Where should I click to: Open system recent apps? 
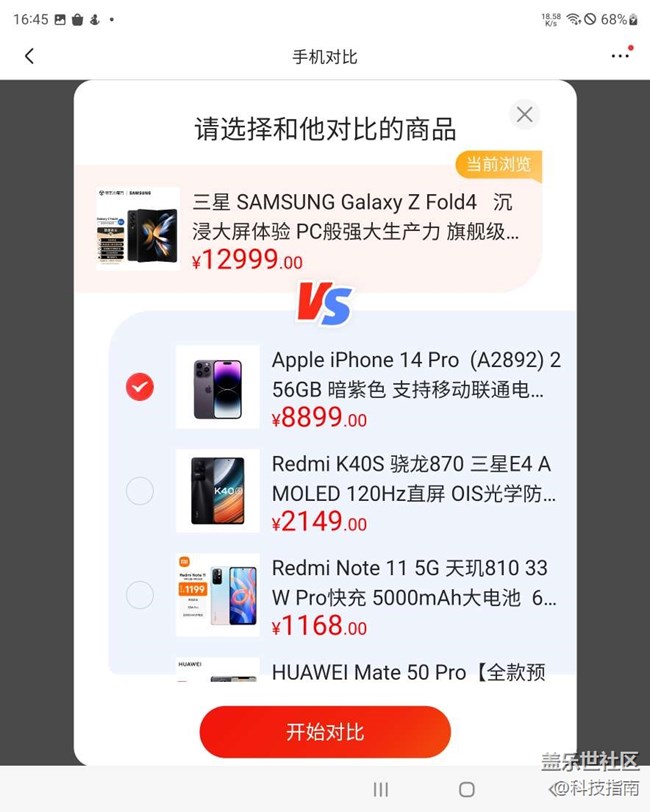click(380, 790)
